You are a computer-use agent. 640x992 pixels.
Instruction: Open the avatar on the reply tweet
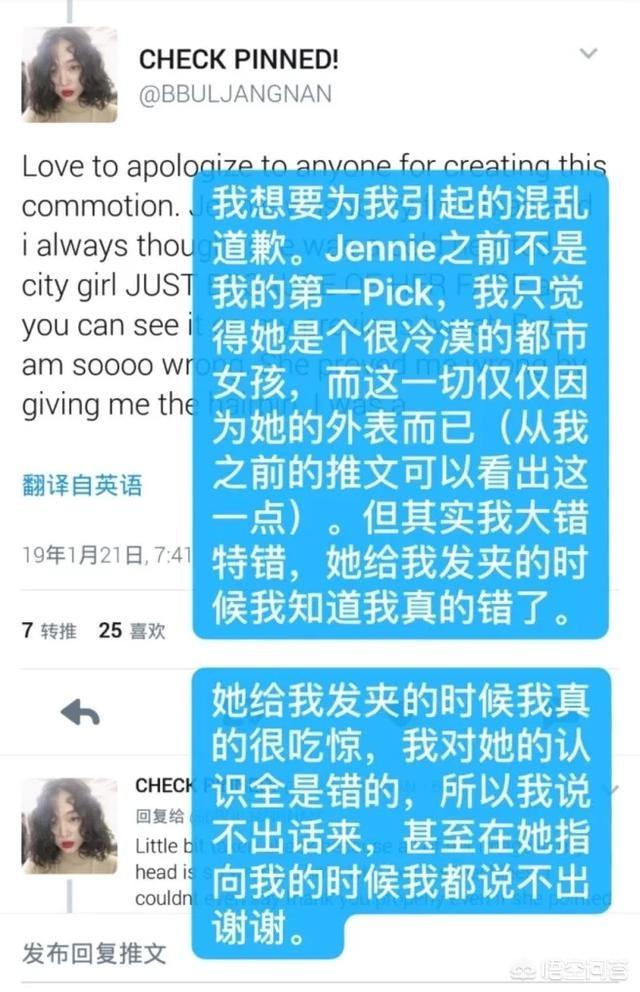[69, 826]
